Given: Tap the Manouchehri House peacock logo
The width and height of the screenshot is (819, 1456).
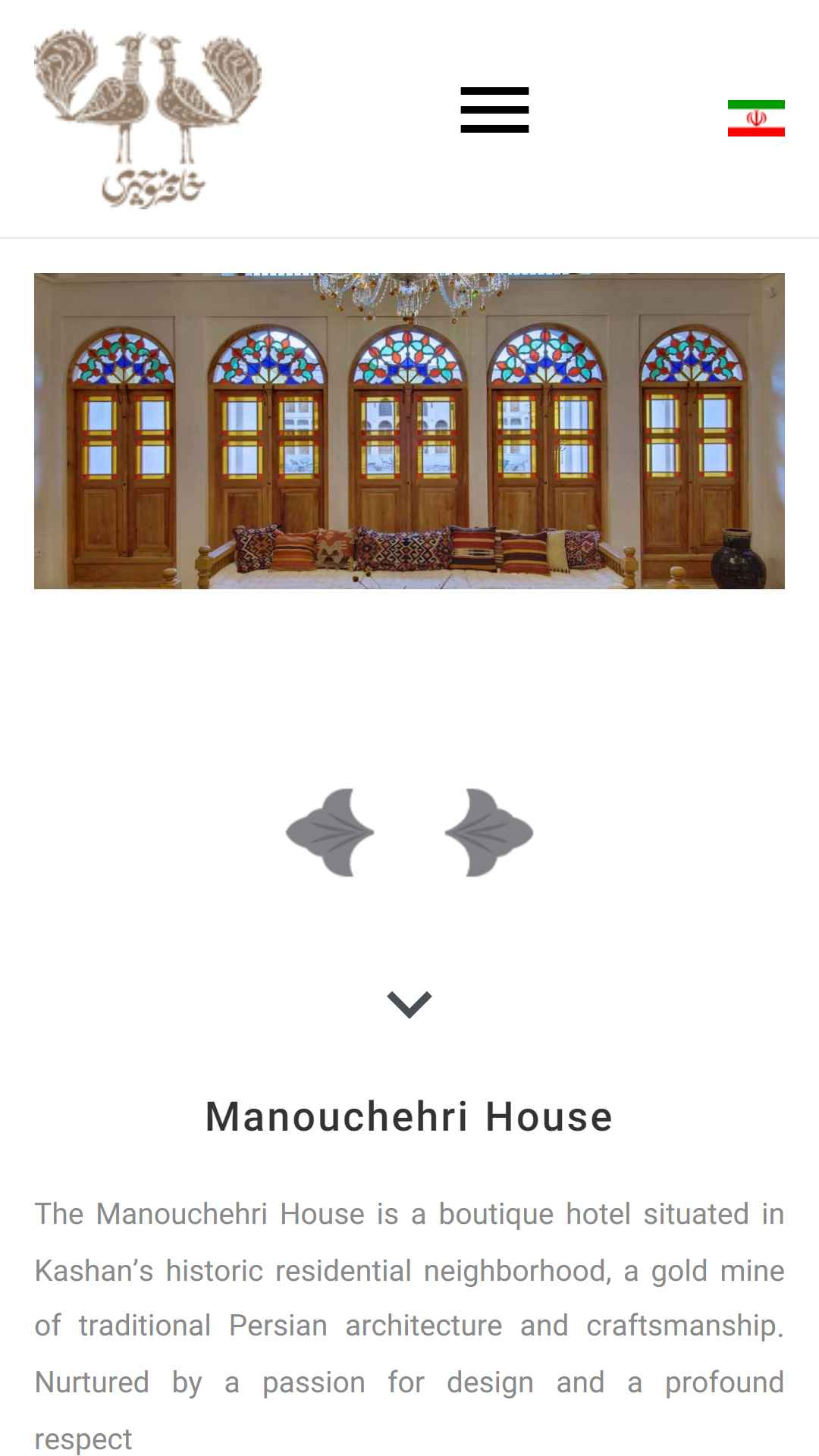Looking at the screenshot, I should (x=148, y=119).
